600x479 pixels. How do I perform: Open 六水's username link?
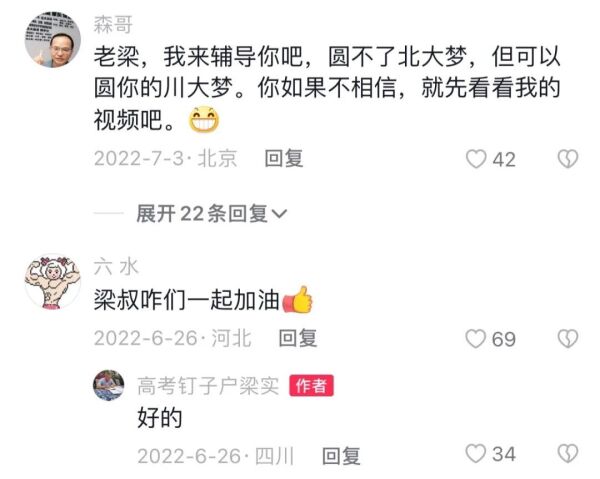pos(115,266)
